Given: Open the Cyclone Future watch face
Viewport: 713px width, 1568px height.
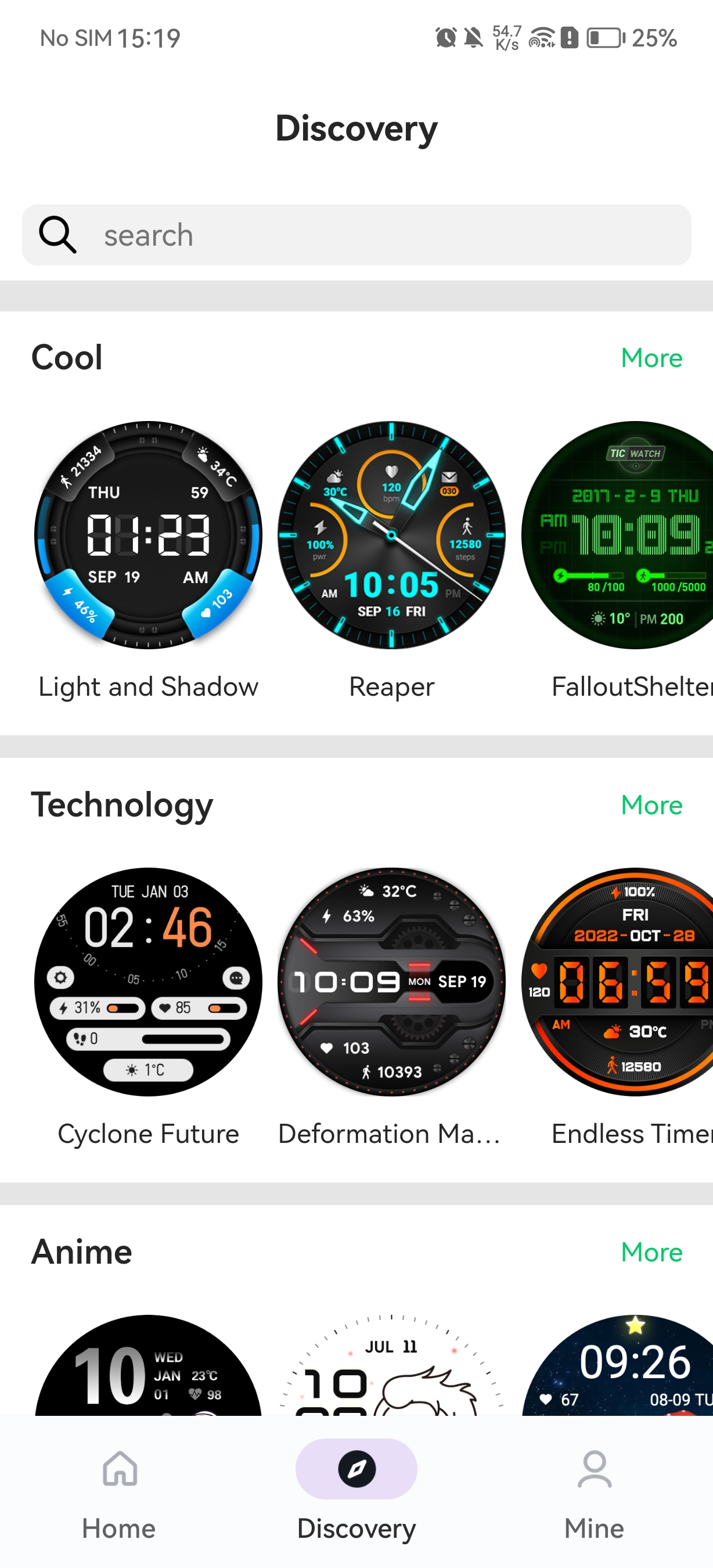Looking at the screenshot, I should click(x=148, y=981).
